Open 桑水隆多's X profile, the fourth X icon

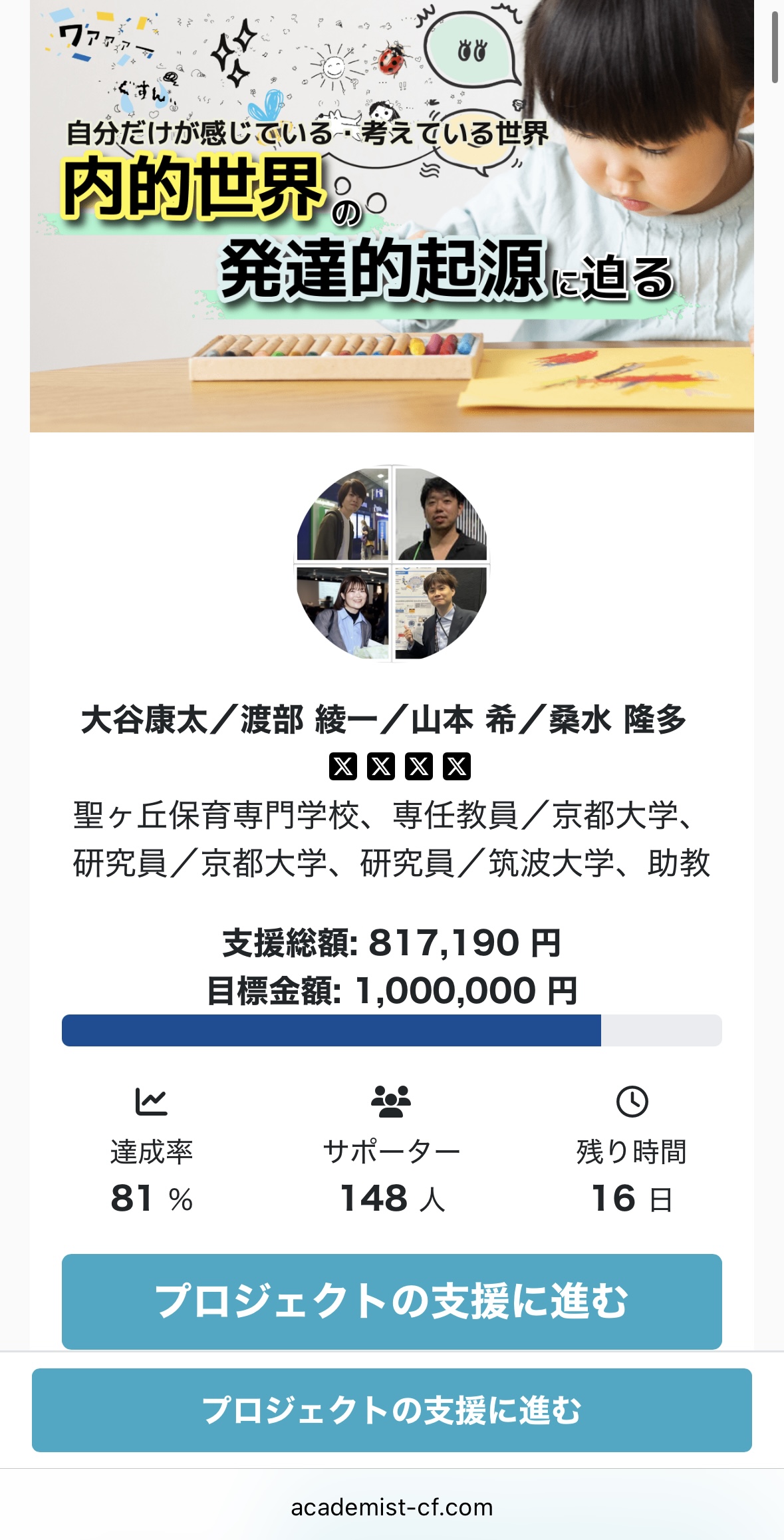coord(457,766)
